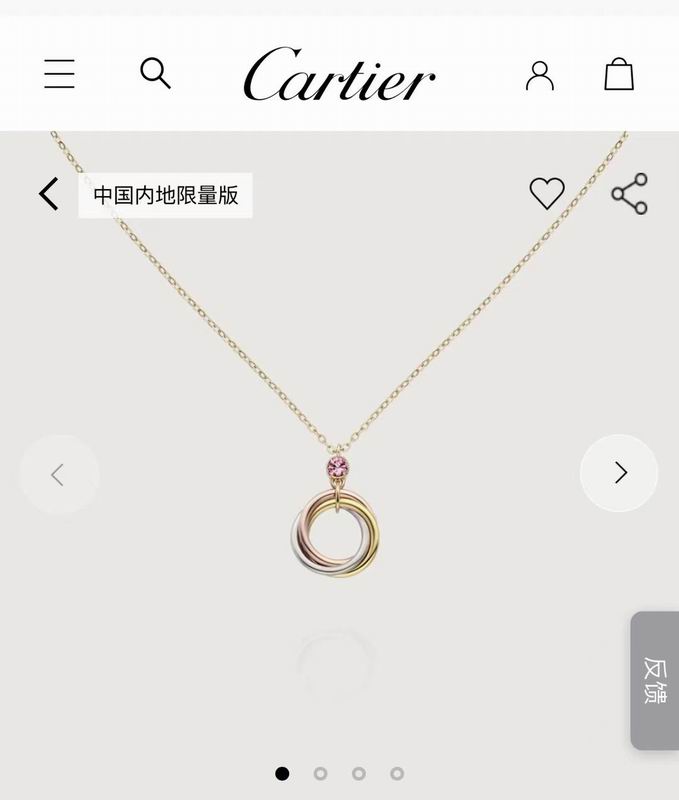Go back with the left arrow
Image resolution: width=679 pixels, height=800 pixels.
[x=48, y=194]
